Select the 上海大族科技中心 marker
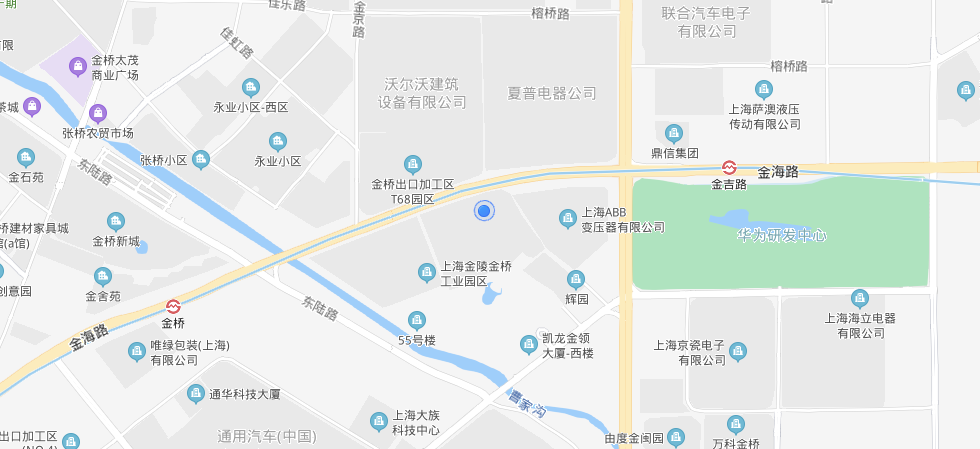The width and height of the screenshot is (980, 449). (378, 422)
